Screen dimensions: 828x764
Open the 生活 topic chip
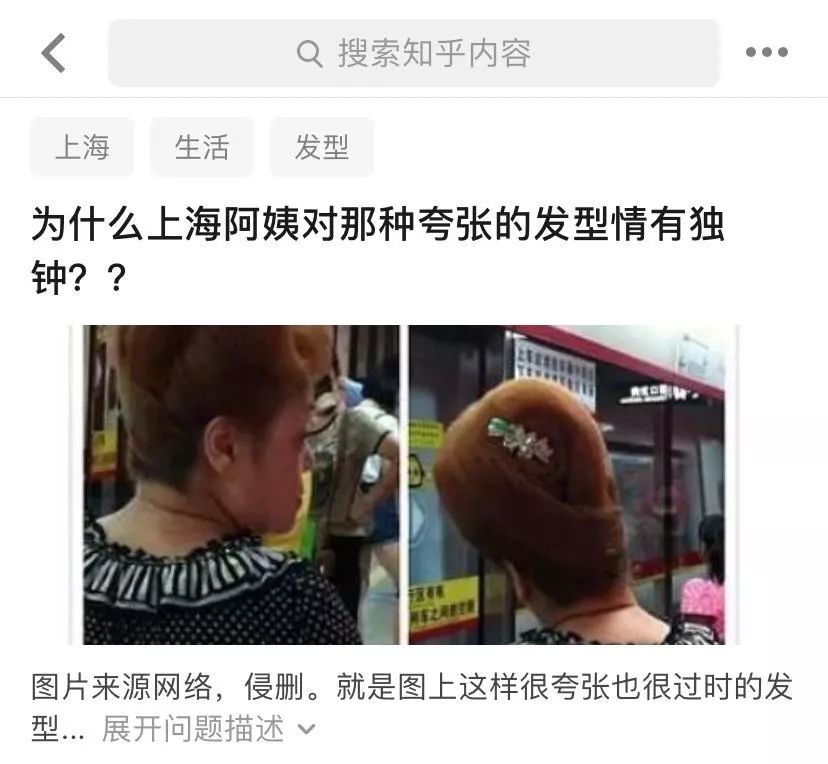[202, 148]
